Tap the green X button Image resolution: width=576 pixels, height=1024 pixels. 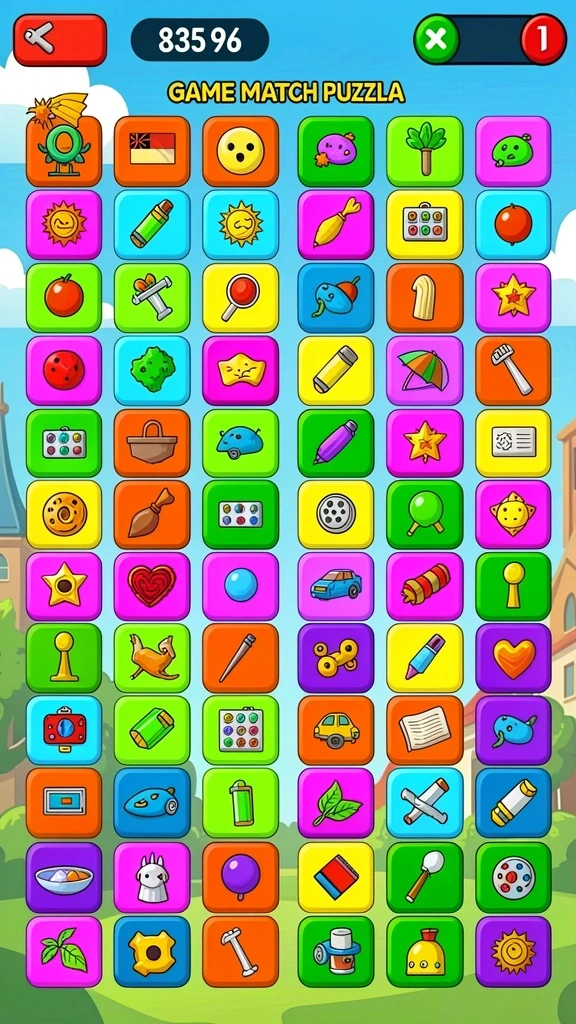[x=436, y=40]
